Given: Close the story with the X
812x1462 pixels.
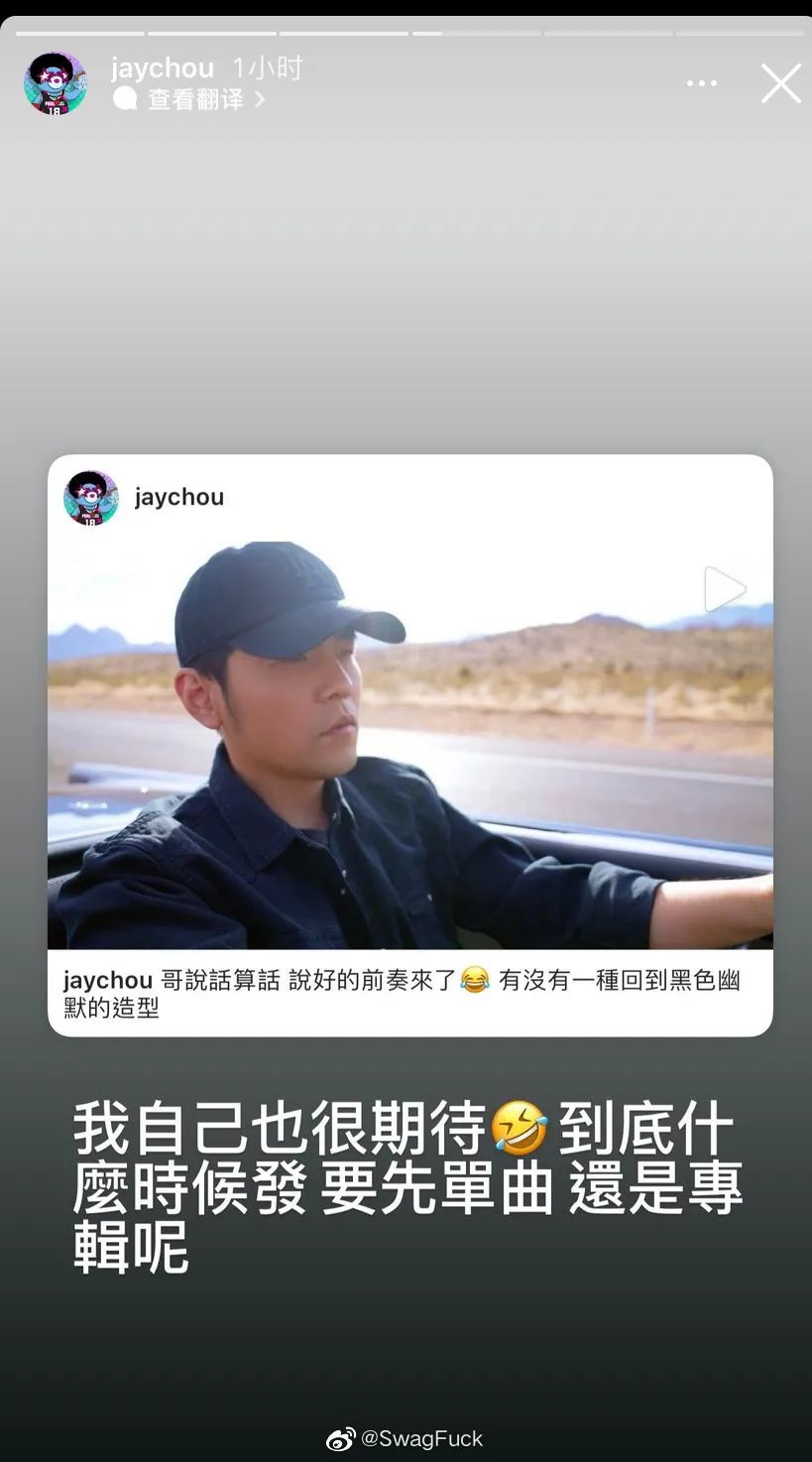Looking at the screenshot, I should (780, 84).
